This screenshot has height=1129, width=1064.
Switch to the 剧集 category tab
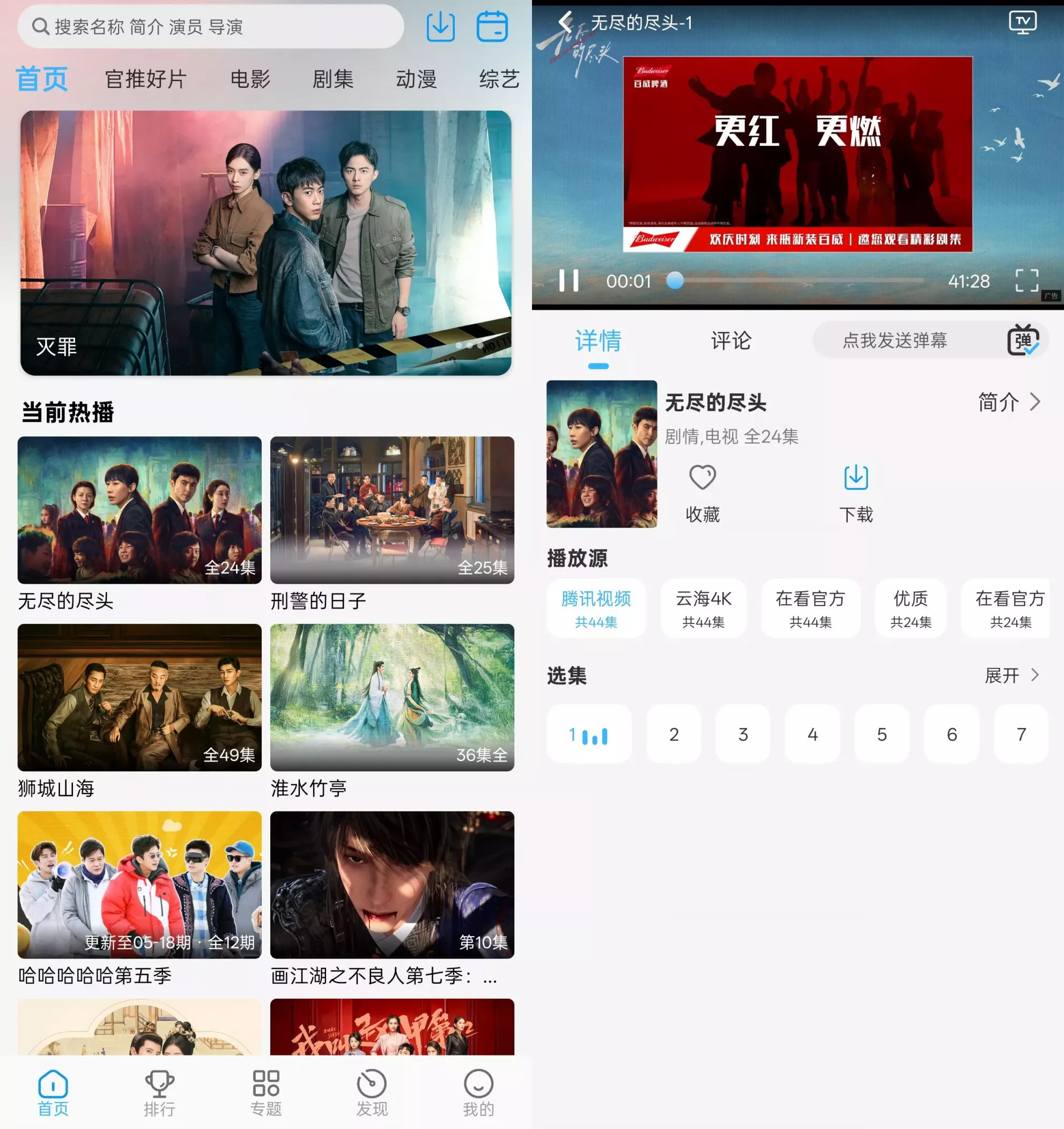333,79
